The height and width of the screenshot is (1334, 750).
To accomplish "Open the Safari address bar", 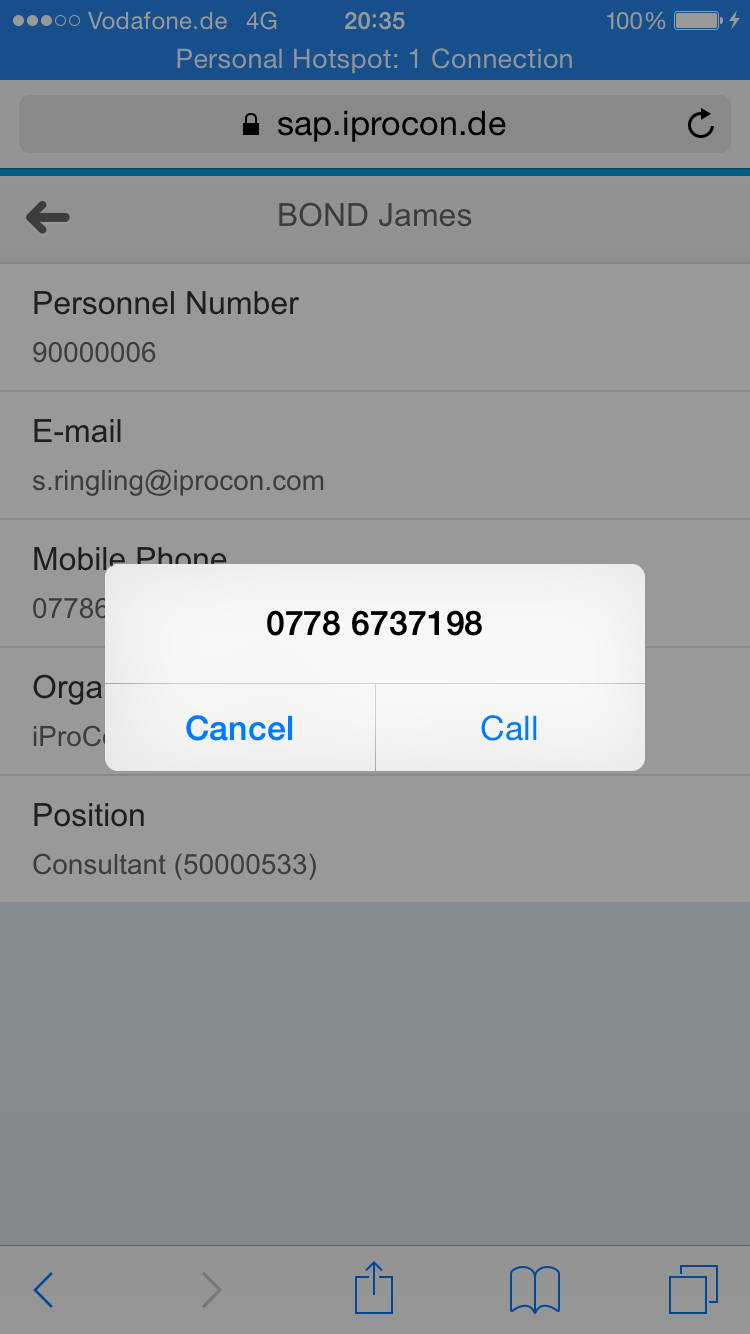I will (x=375, y=124).
